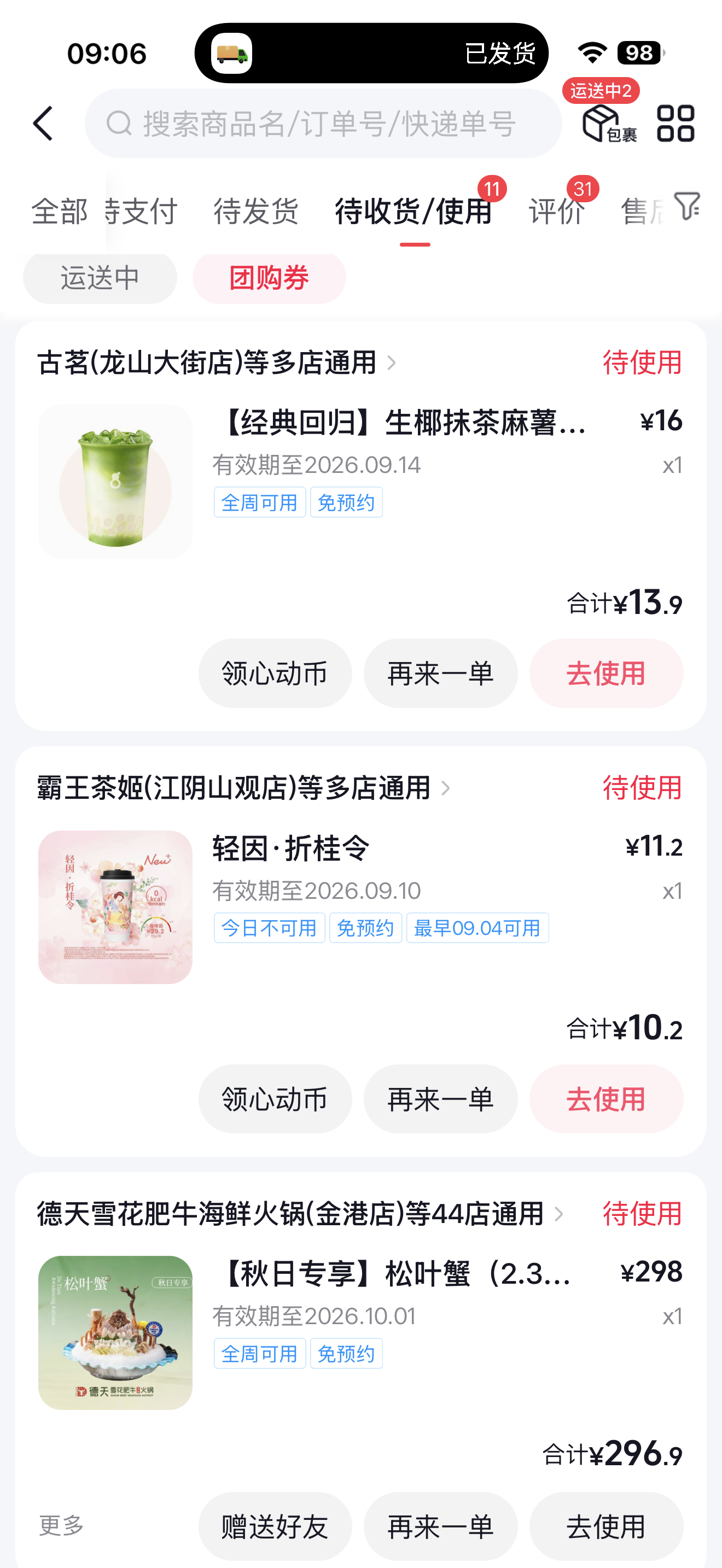722x1568 pixels.
Task: Switch to the 评价 tab
Action: (556, 212)
